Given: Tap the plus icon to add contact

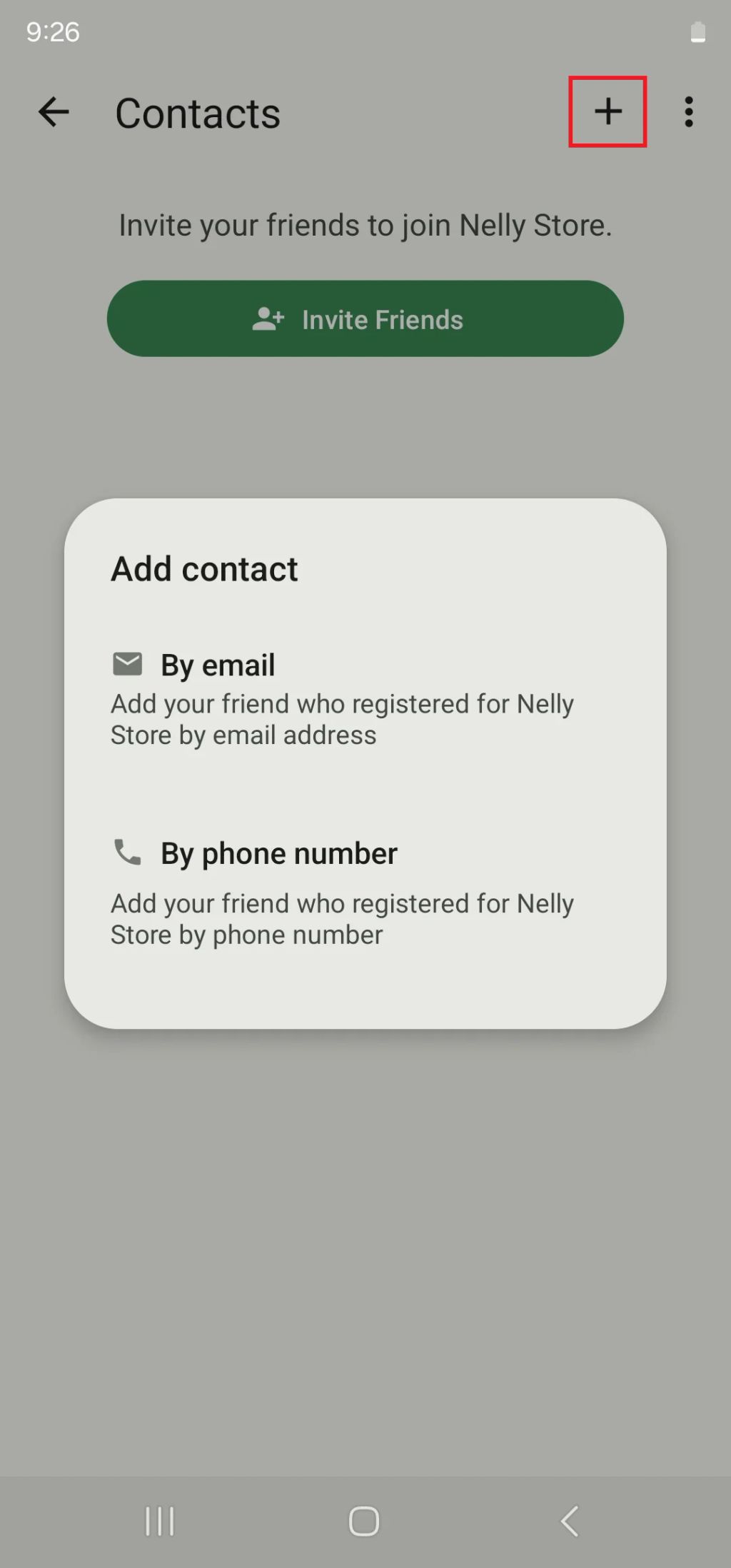Looking at the screenshot, I should [x=608, y=111].
